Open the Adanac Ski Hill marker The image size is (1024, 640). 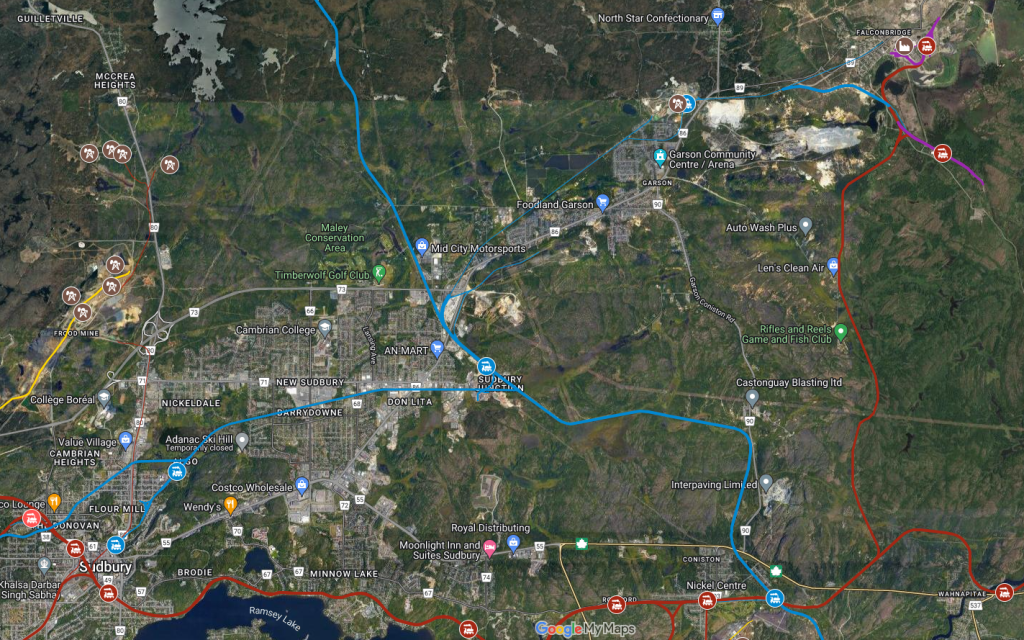click(241, 439)
